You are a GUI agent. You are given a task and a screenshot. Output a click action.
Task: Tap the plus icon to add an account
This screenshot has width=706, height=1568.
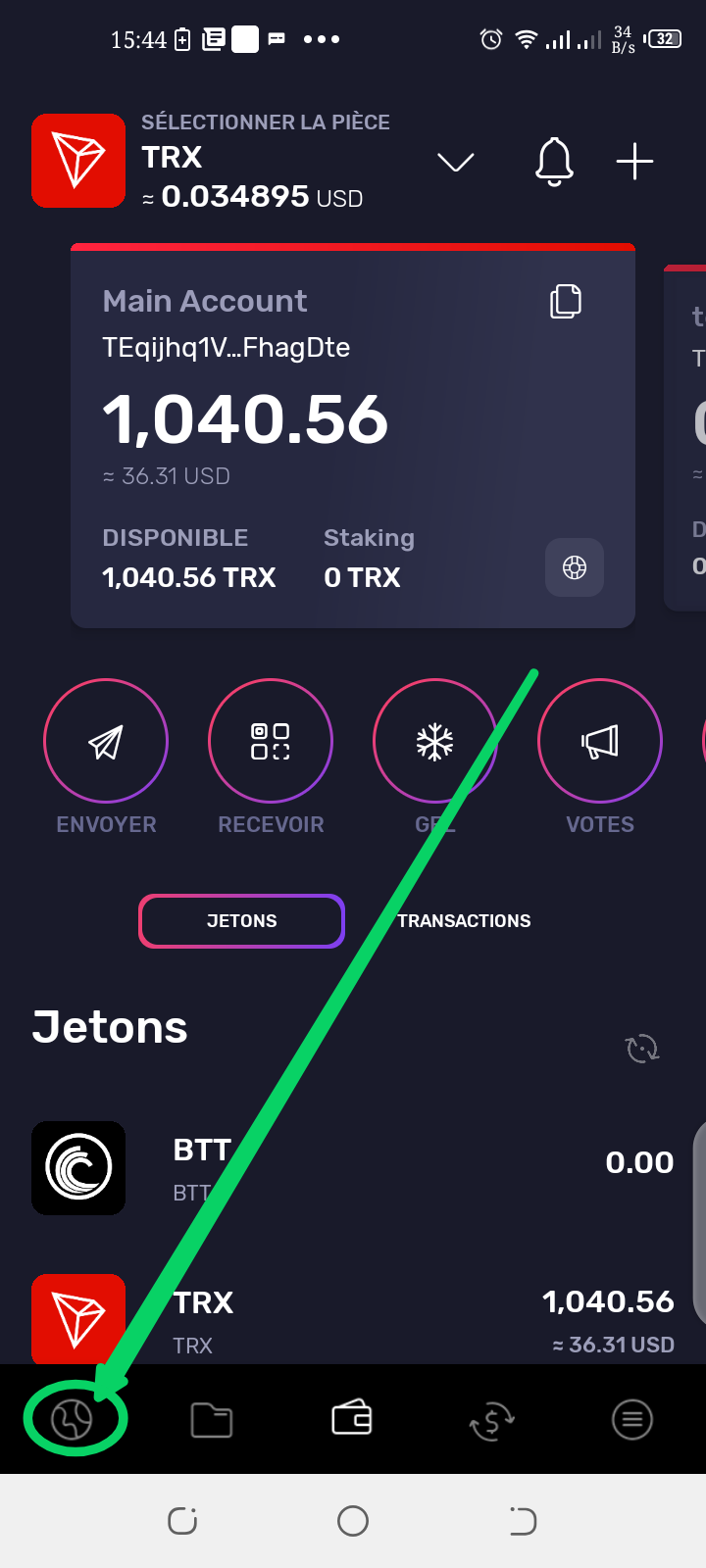[634, 162]
